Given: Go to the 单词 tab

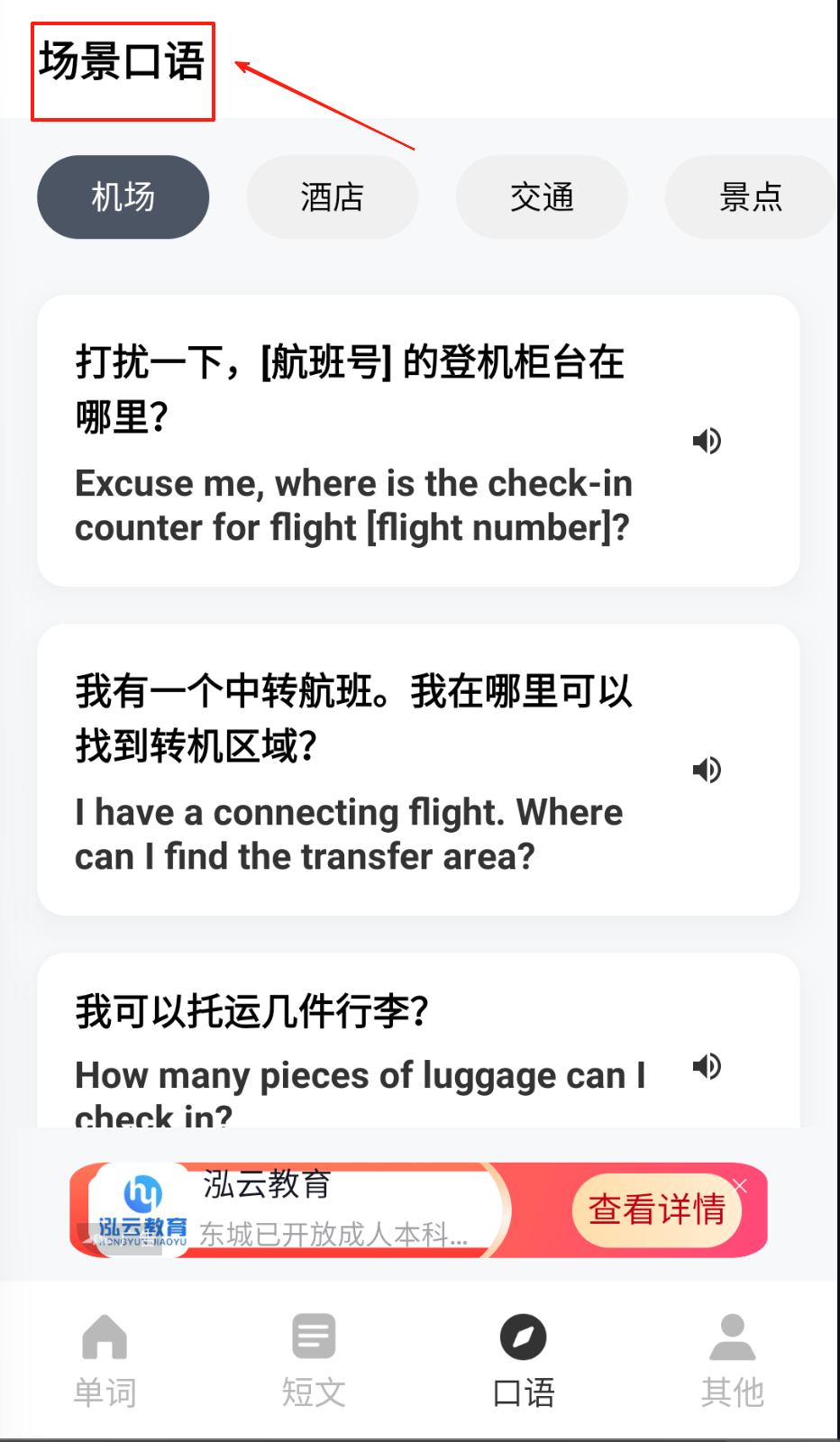Looking at the screenshot, I should pyautogui.click(x=105, y=1360).
